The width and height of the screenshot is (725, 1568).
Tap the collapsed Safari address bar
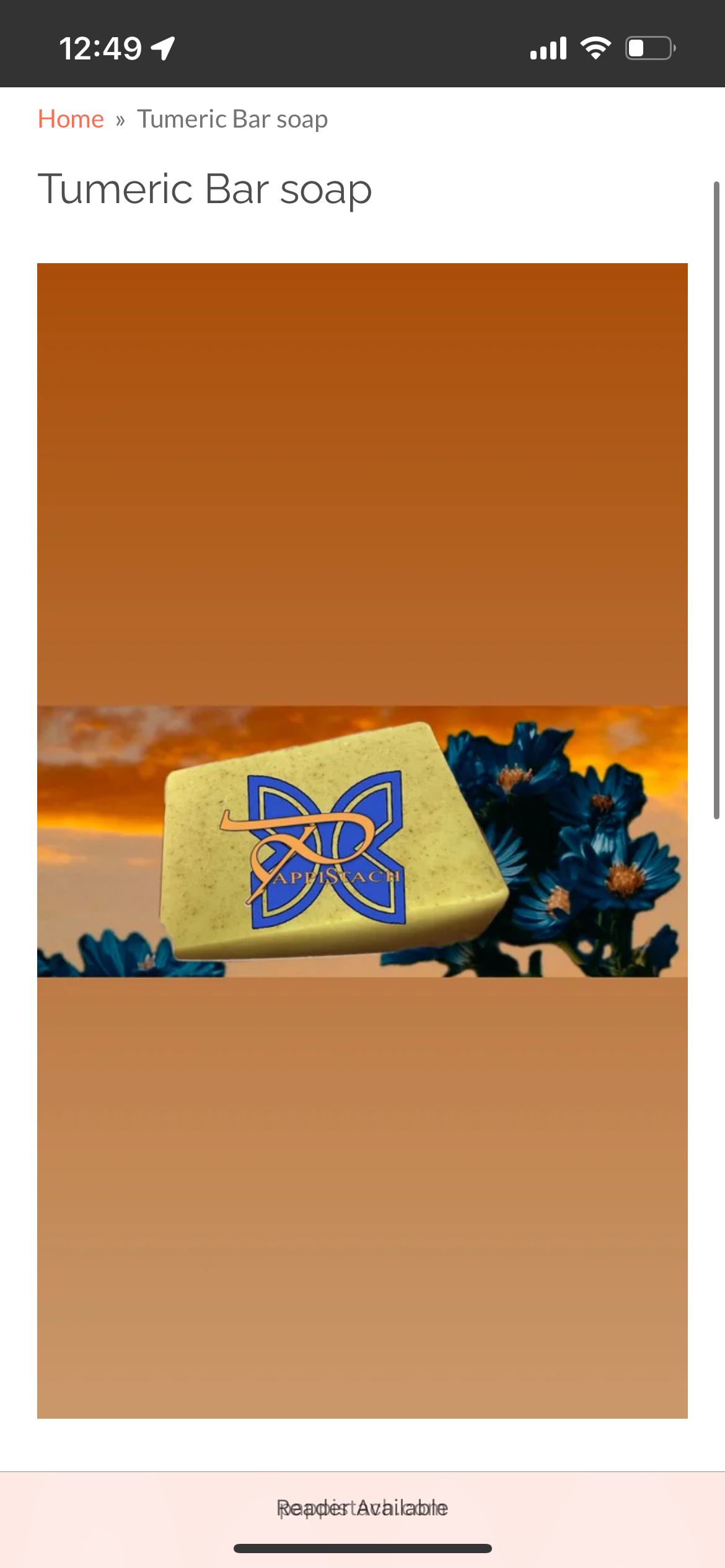pyautogui.click(x=362, y=1508)
